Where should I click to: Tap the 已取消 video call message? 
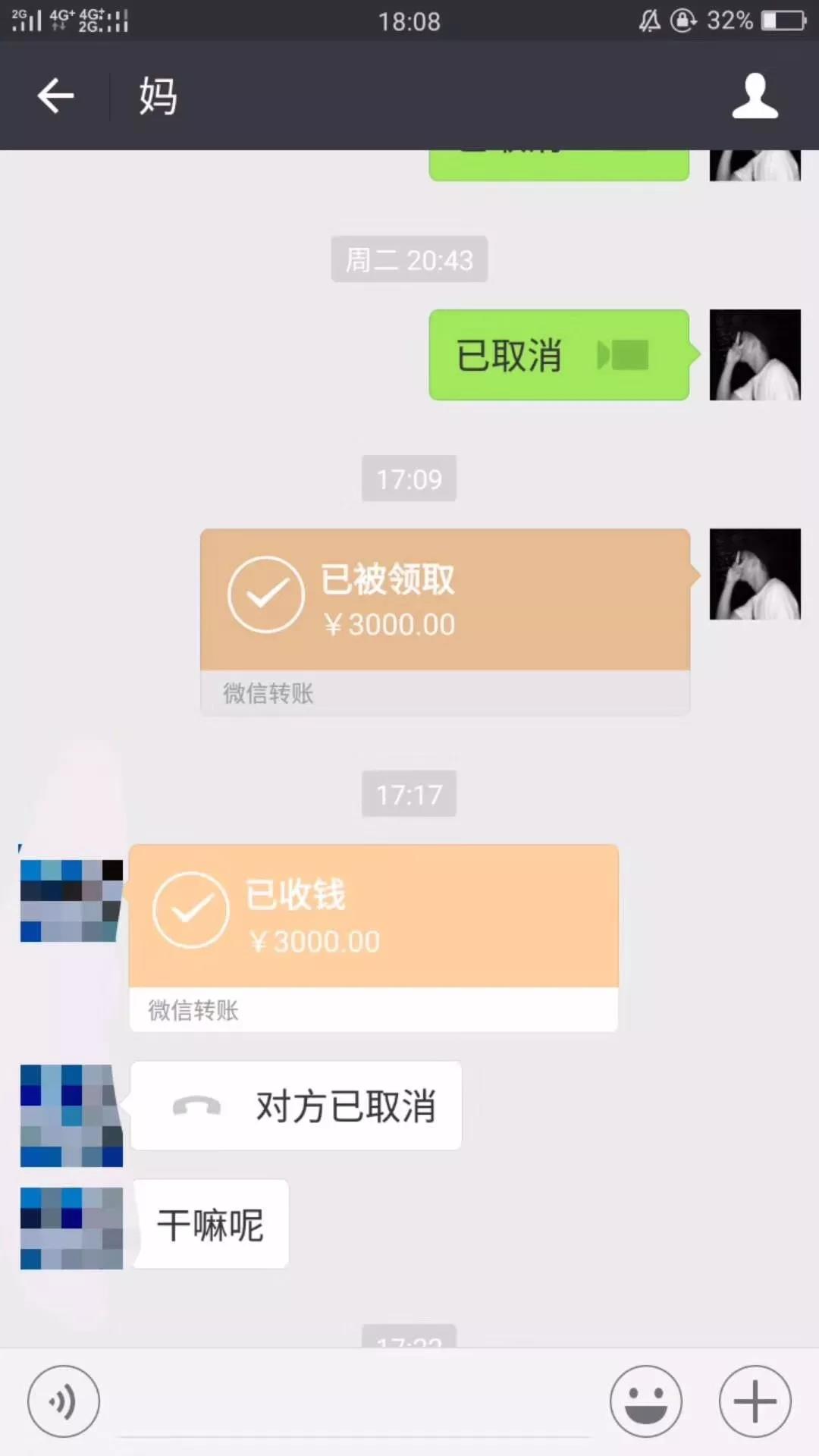[559, 355]
